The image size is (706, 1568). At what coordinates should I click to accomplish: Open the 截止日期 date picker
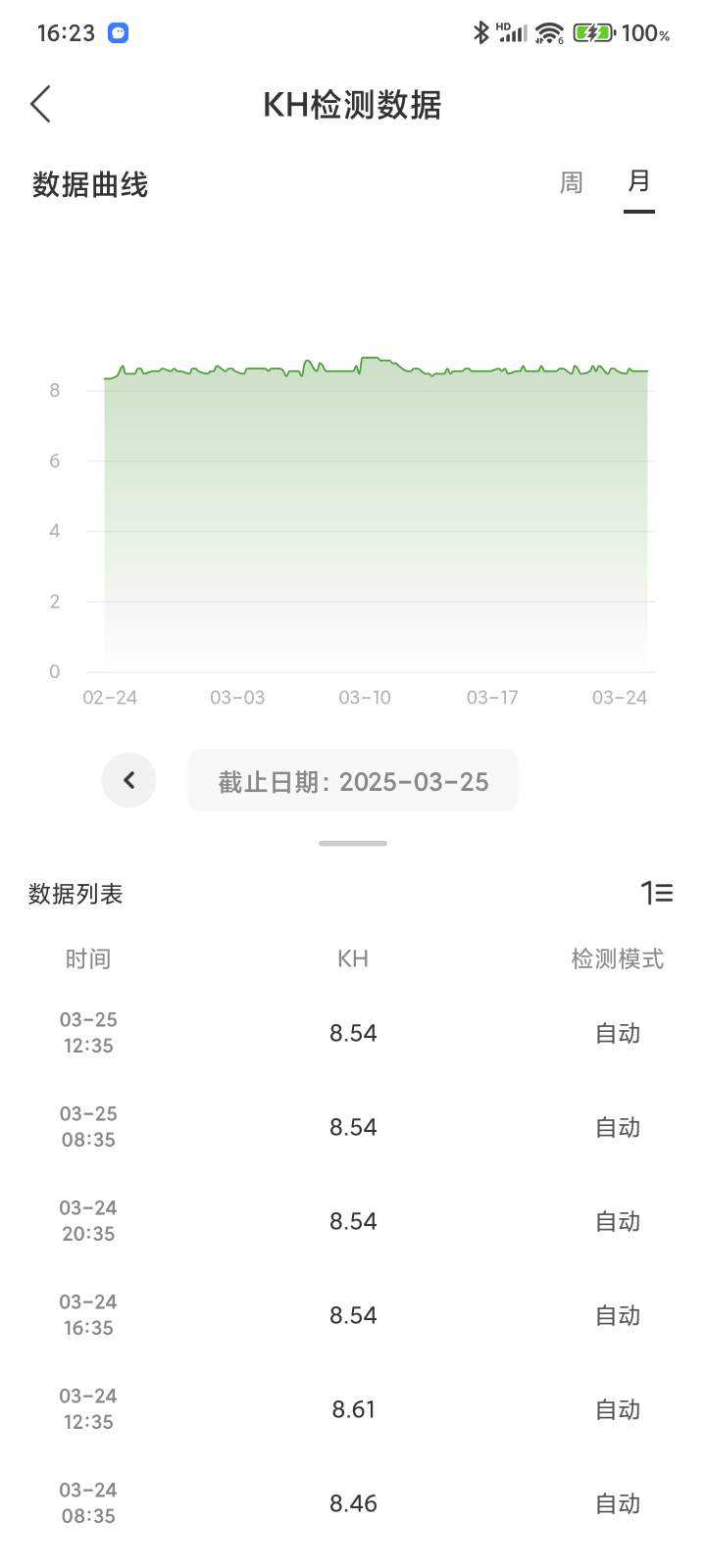click(x=353, y=781)
